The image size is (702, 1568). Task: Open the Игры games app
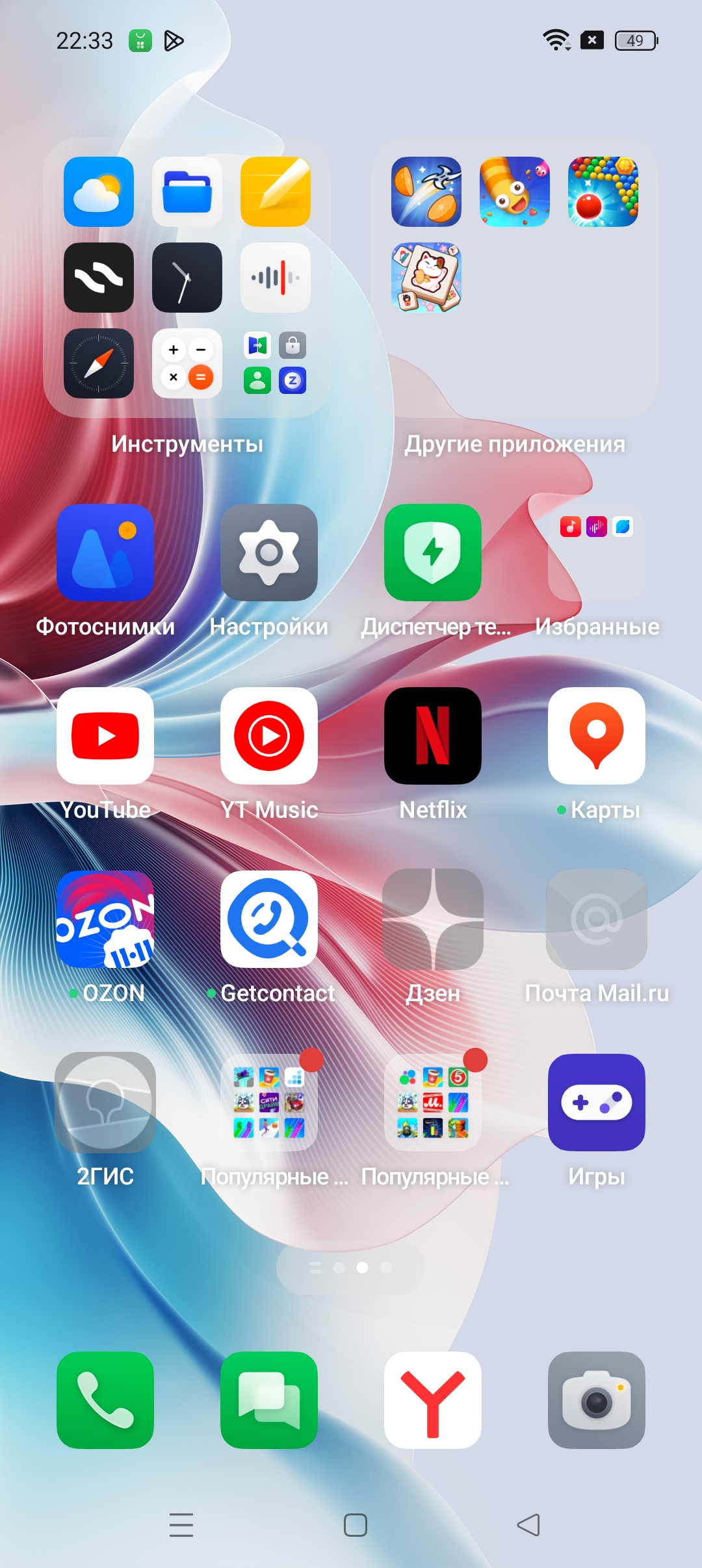pyautogui.click(x=597, y=1103)
